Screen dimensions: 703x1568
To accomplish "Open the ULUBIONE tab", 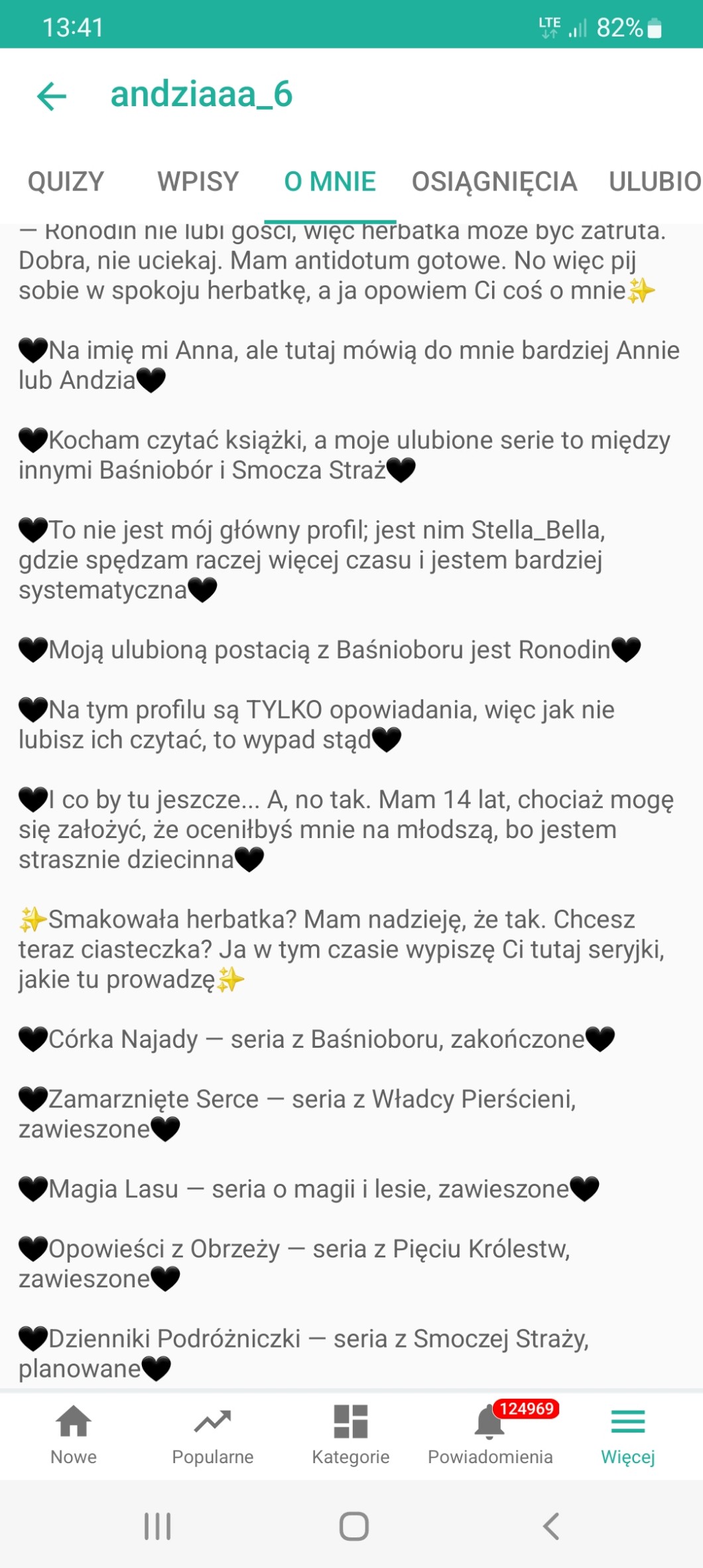I will tap(655, 182).
